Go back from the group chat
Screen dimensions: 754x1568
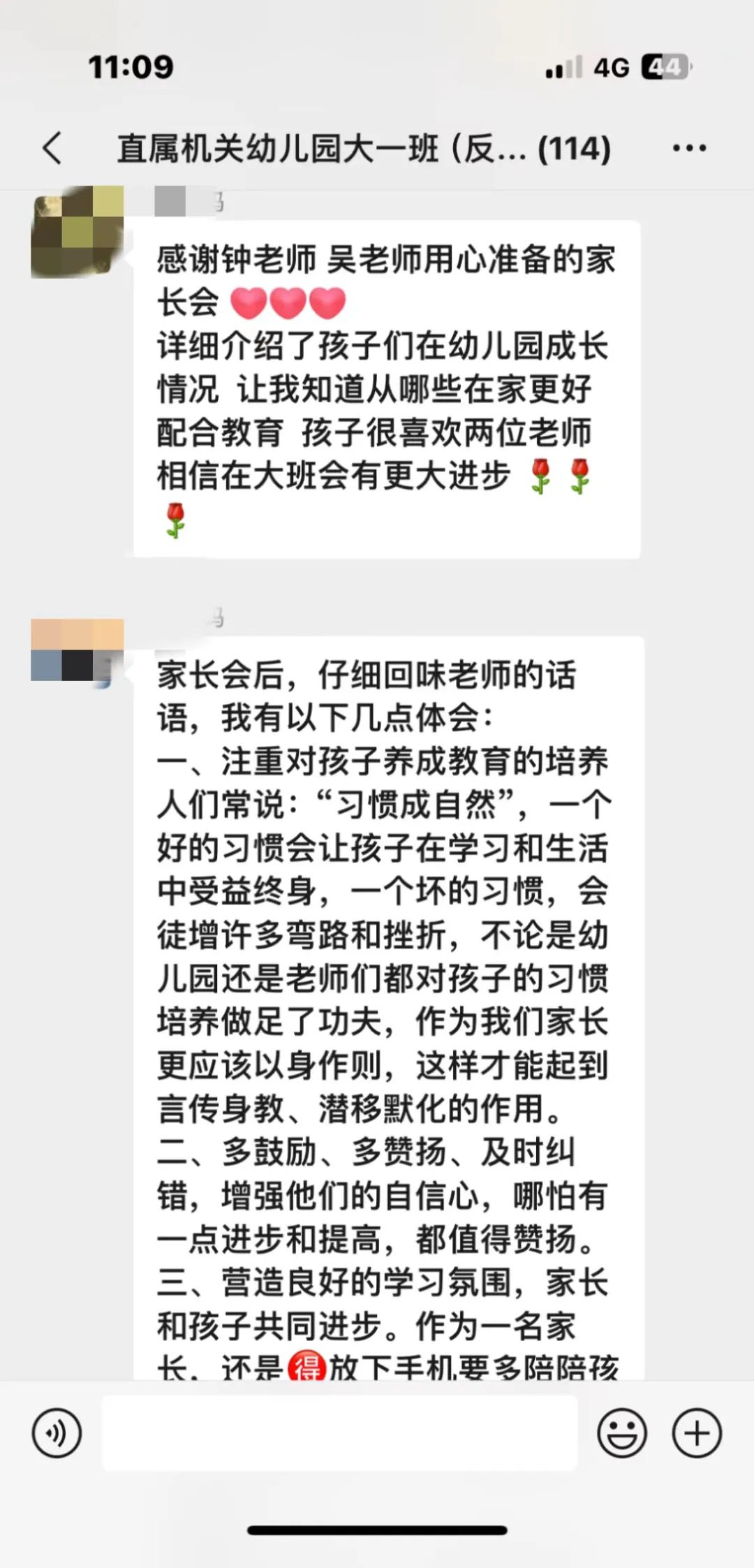point(53,148)
